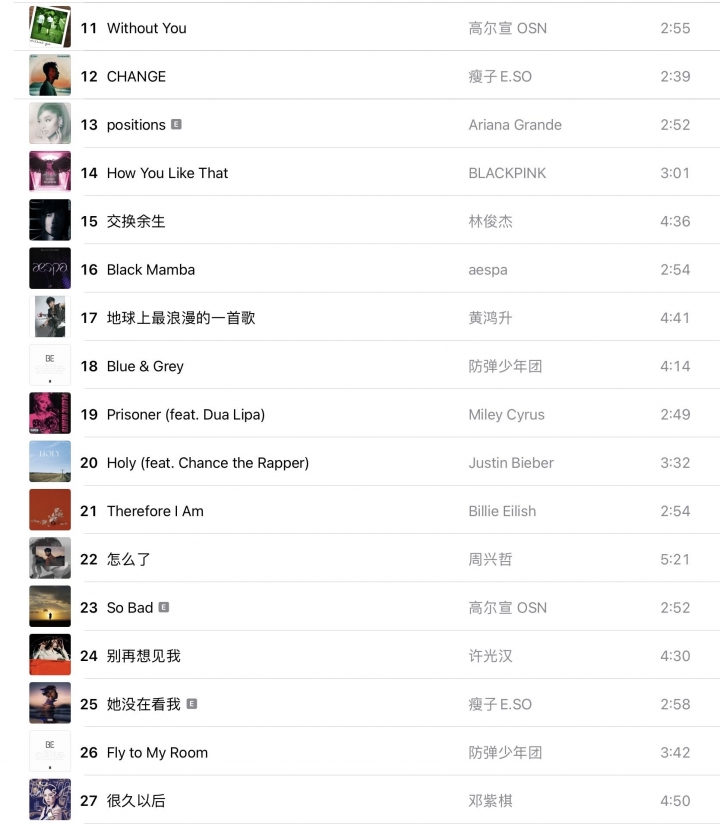Start How You Like That by BLACKPINK

(x=167, y=173)
